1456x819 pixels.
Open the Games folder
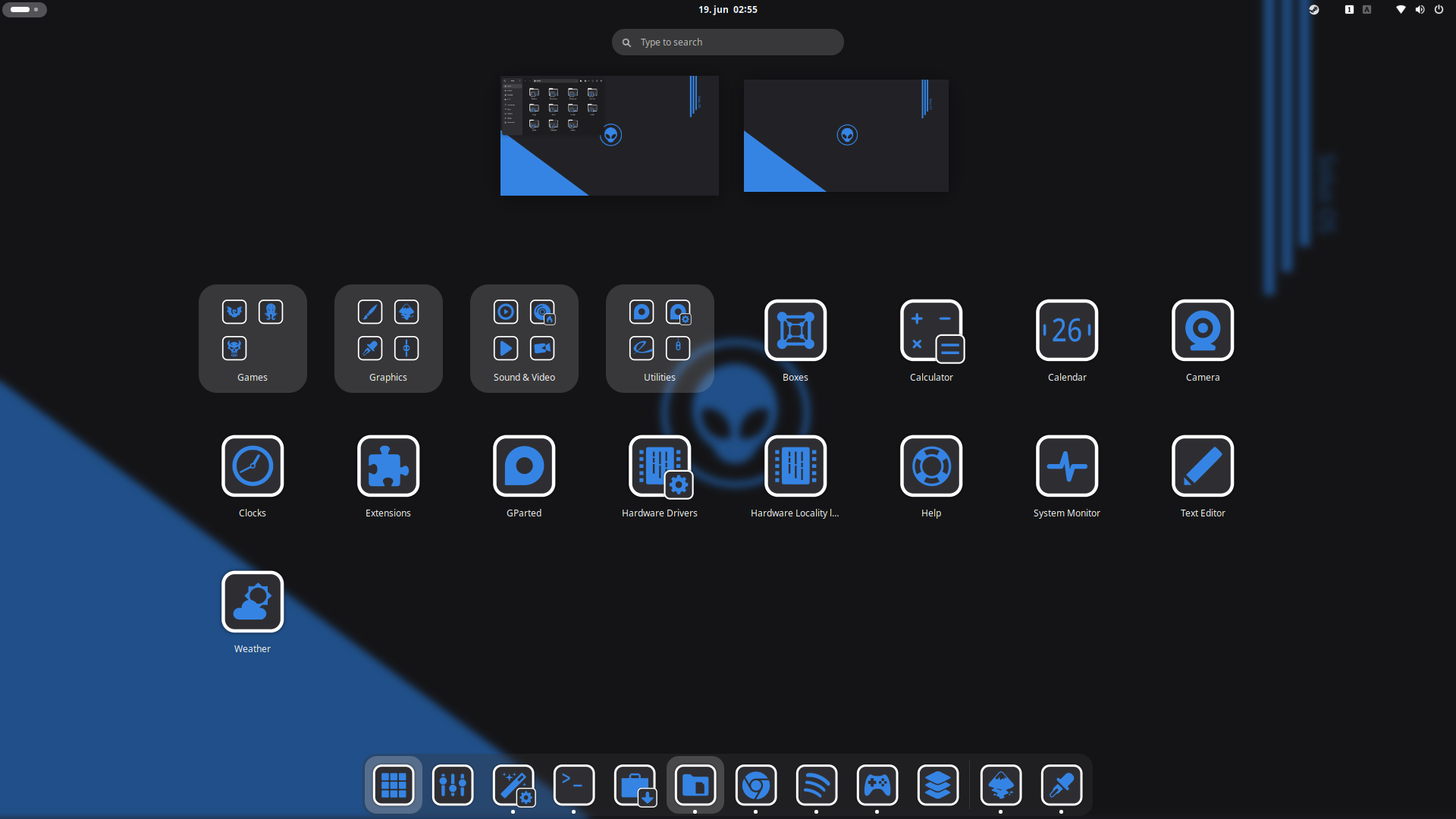[x=253, y=338]
